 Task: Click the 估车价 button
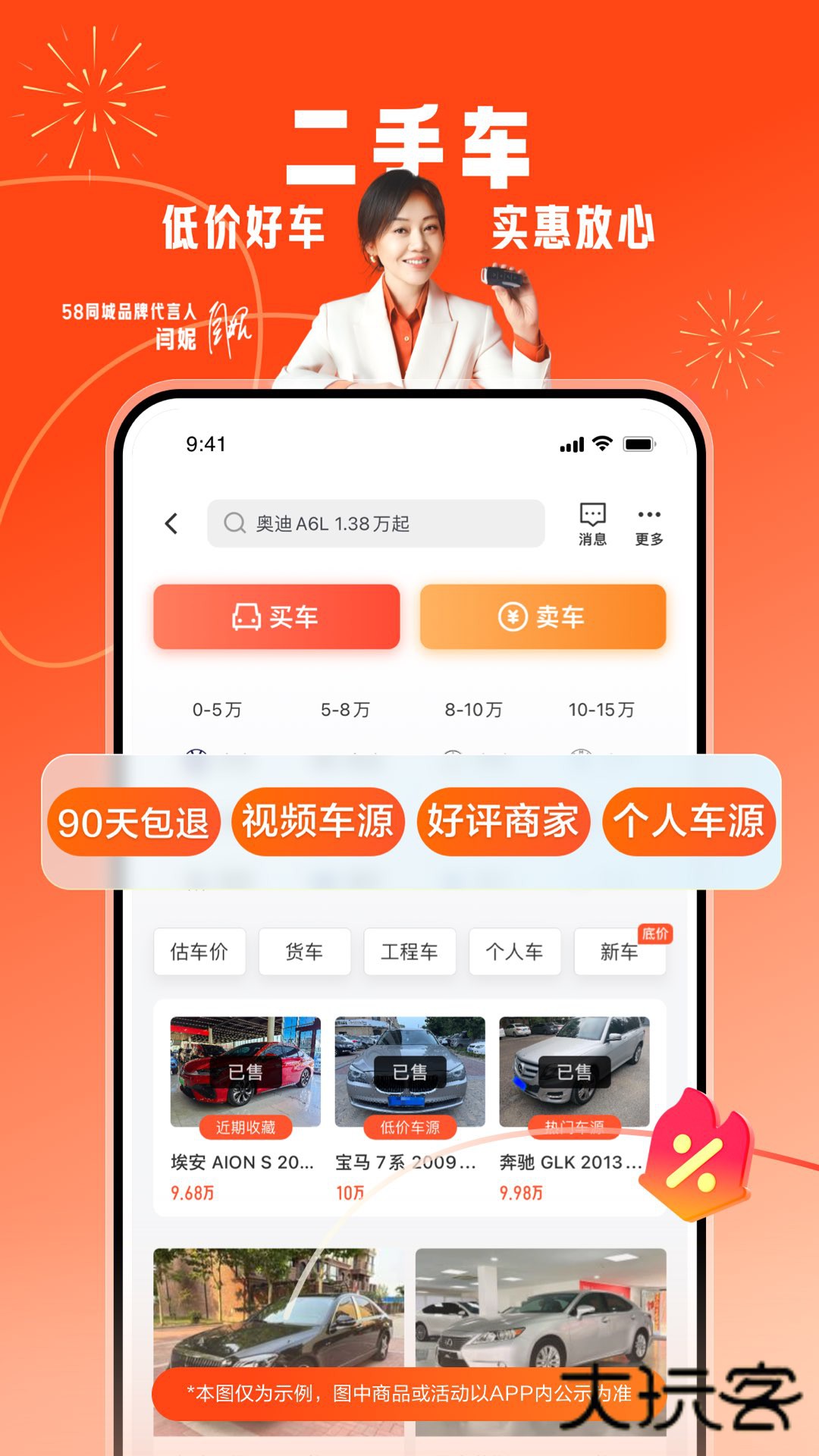coord(199,952)
